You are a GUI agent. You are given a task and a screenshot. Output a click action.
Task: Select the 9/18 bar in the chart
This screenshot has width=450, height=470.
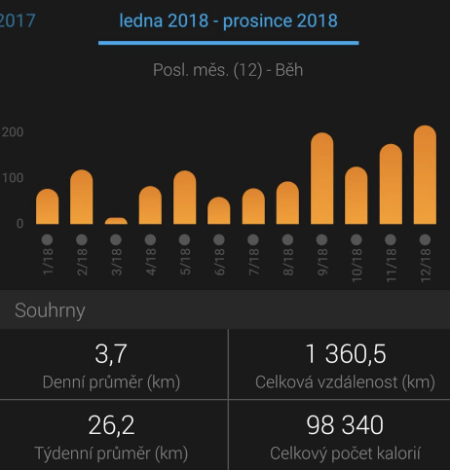[x=322, y=178]
